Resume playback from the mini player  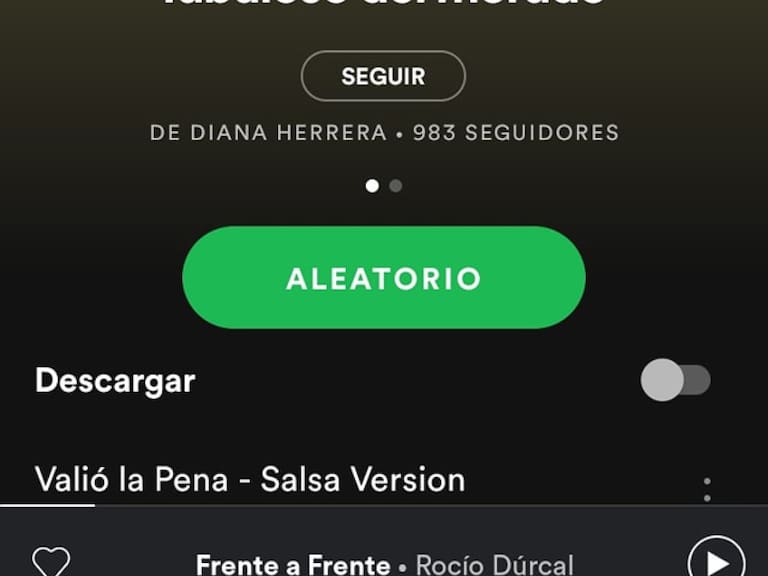716,561
